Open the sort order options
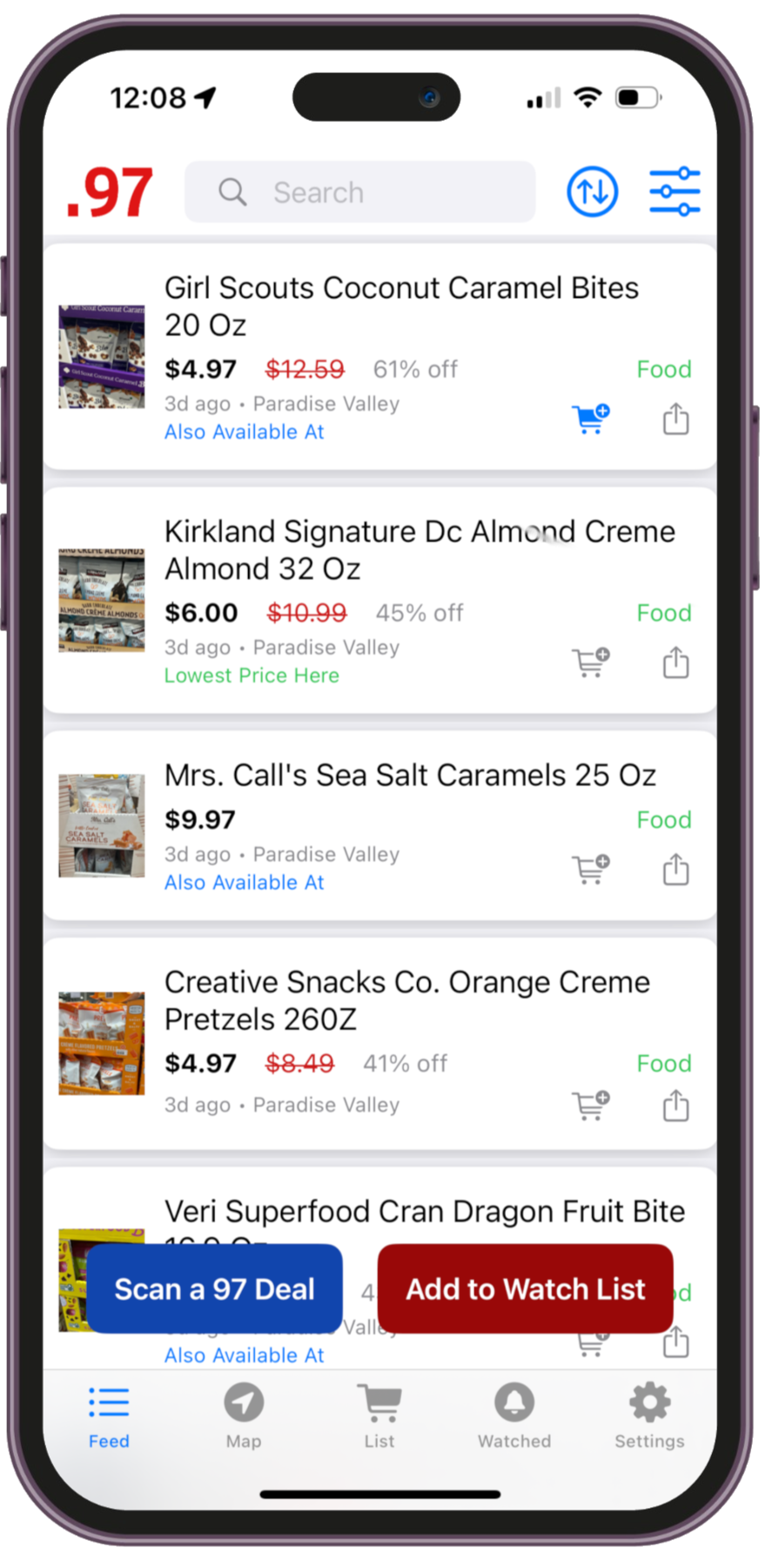 pyautogui.click(x=593, y=192)
